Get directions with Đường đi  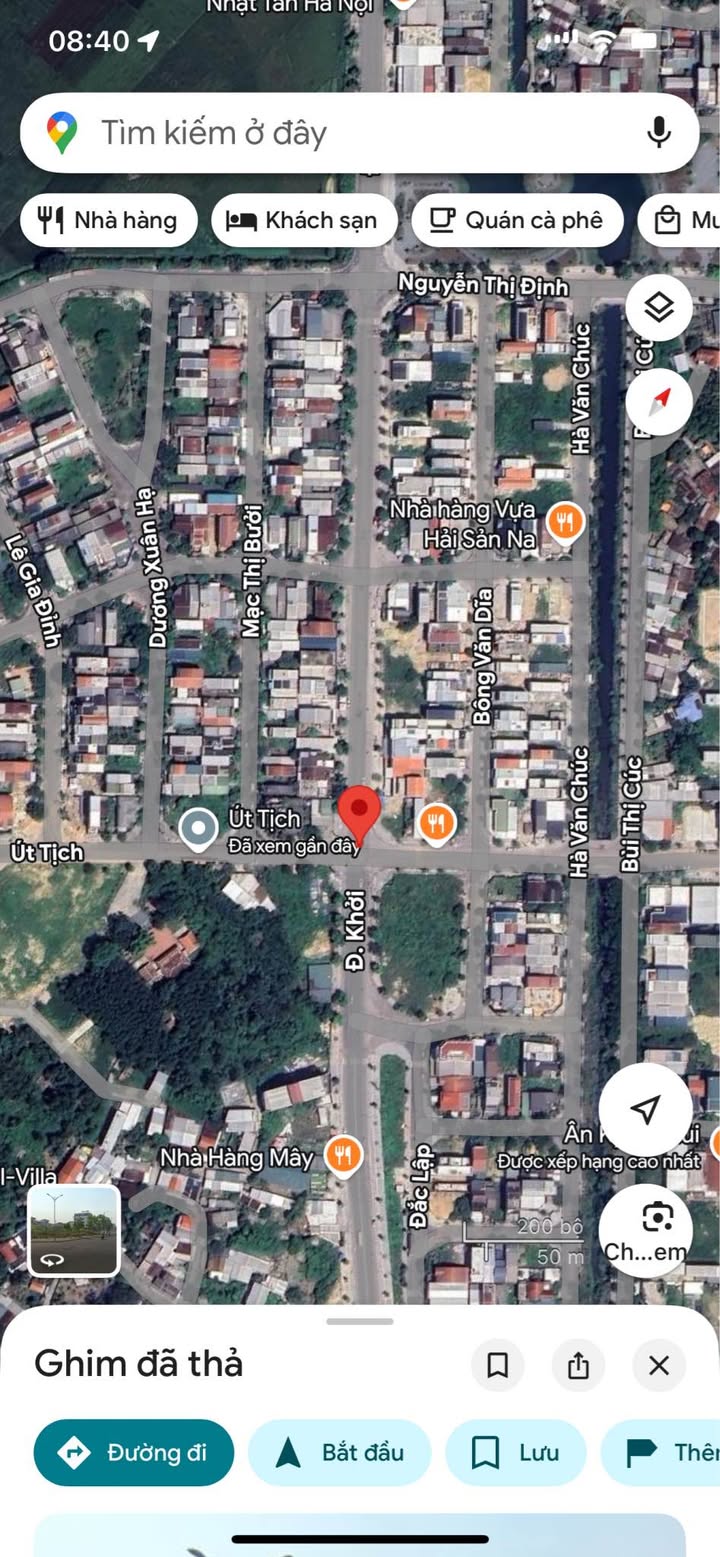click(x=134, y=1452)
